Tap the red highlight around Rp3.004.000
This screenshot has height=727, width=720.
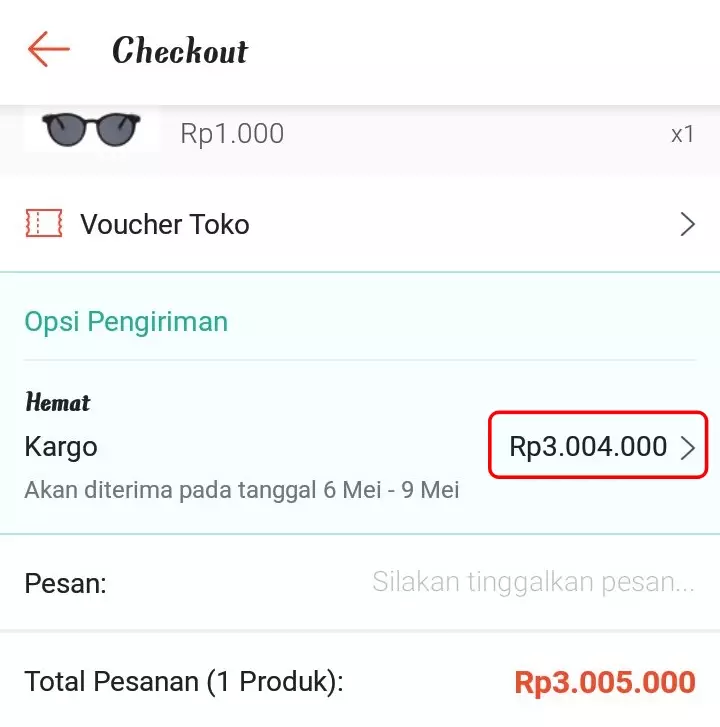click(596, 446)
